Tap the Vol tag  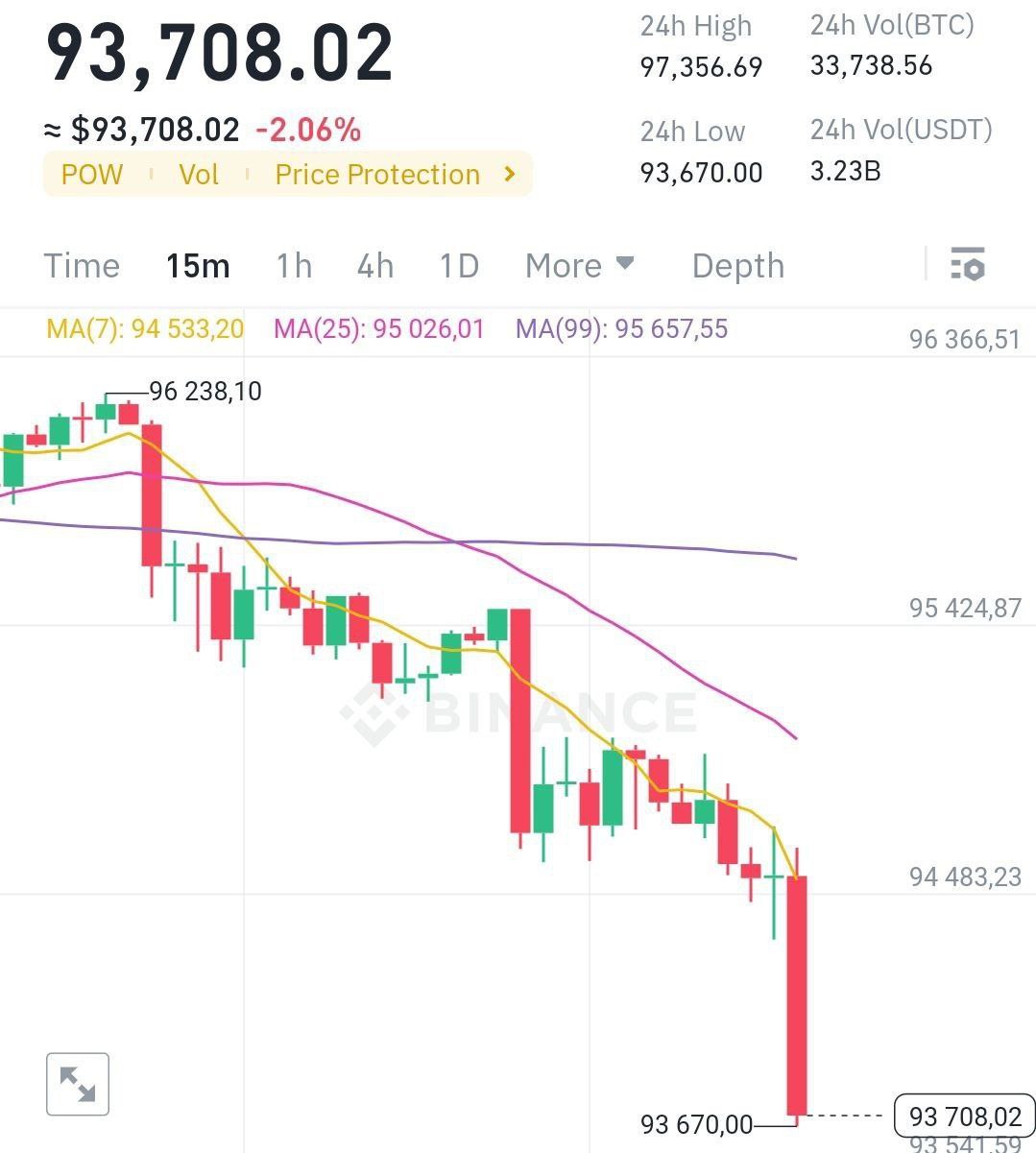pyautogui.click(x=199, y=175)
